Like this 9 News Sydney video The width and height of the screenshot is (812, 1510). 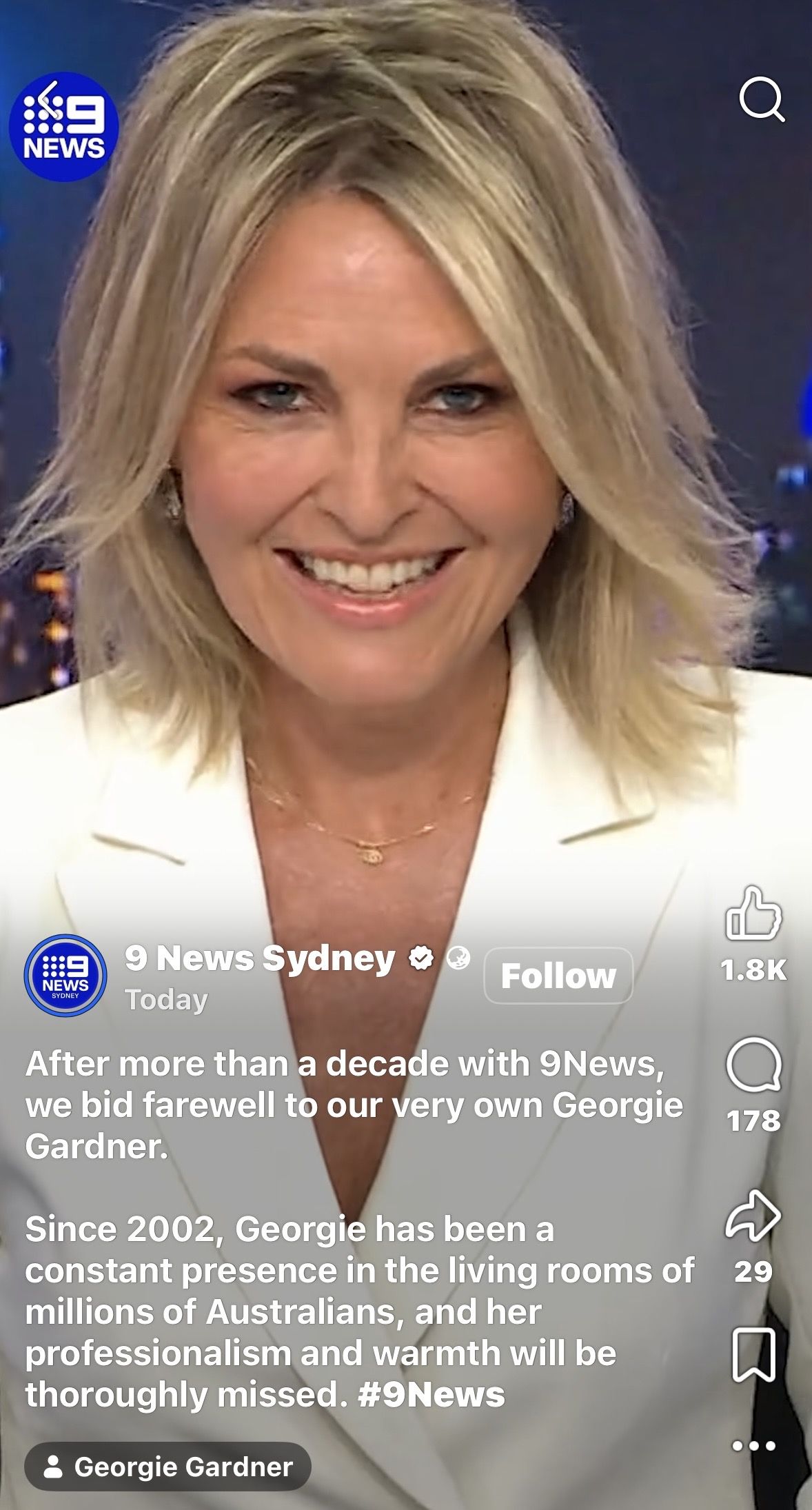tap(753, 914)
